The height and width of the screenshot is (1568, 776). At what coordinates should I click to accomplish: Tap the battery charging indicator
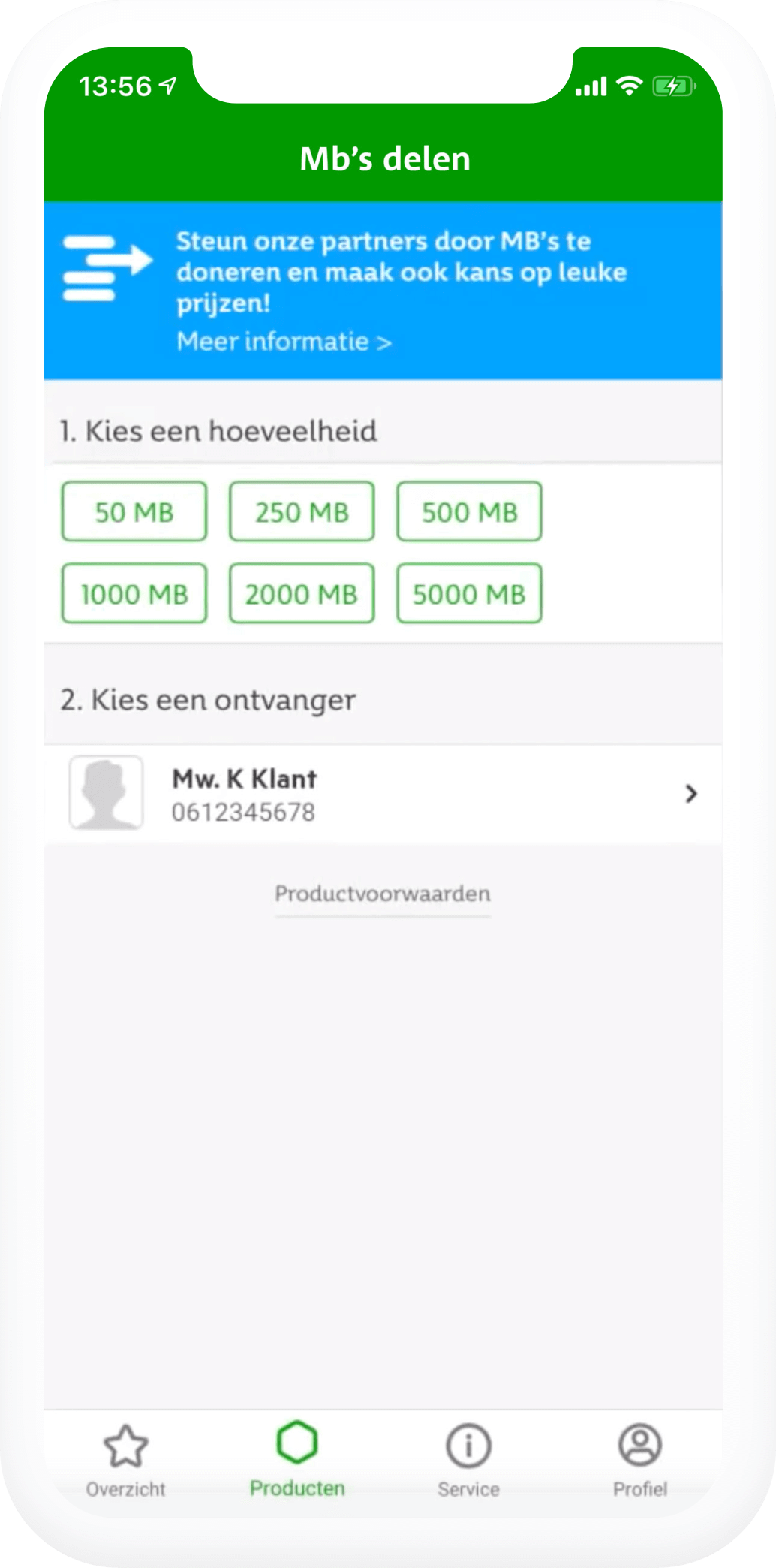click(673, 86)
